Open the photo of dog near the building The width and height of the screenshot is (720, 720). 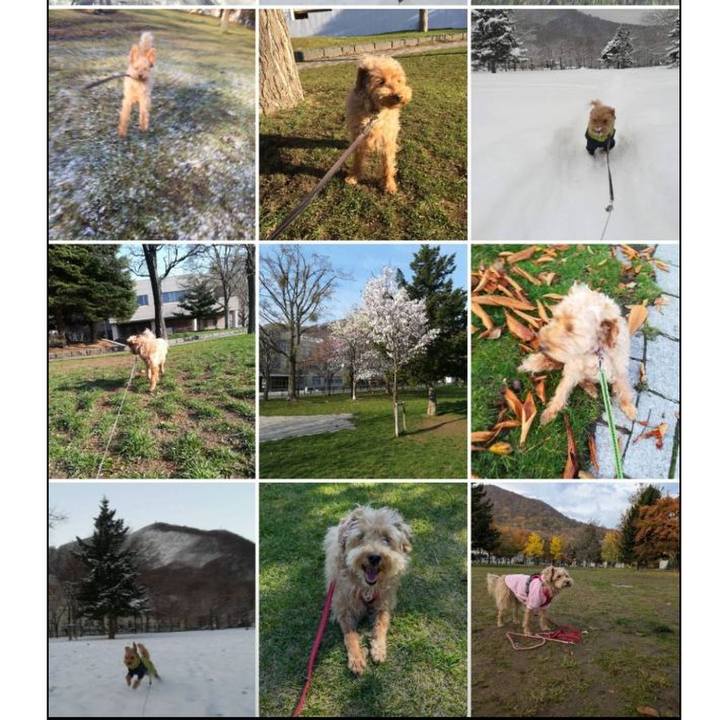(152, 361)
